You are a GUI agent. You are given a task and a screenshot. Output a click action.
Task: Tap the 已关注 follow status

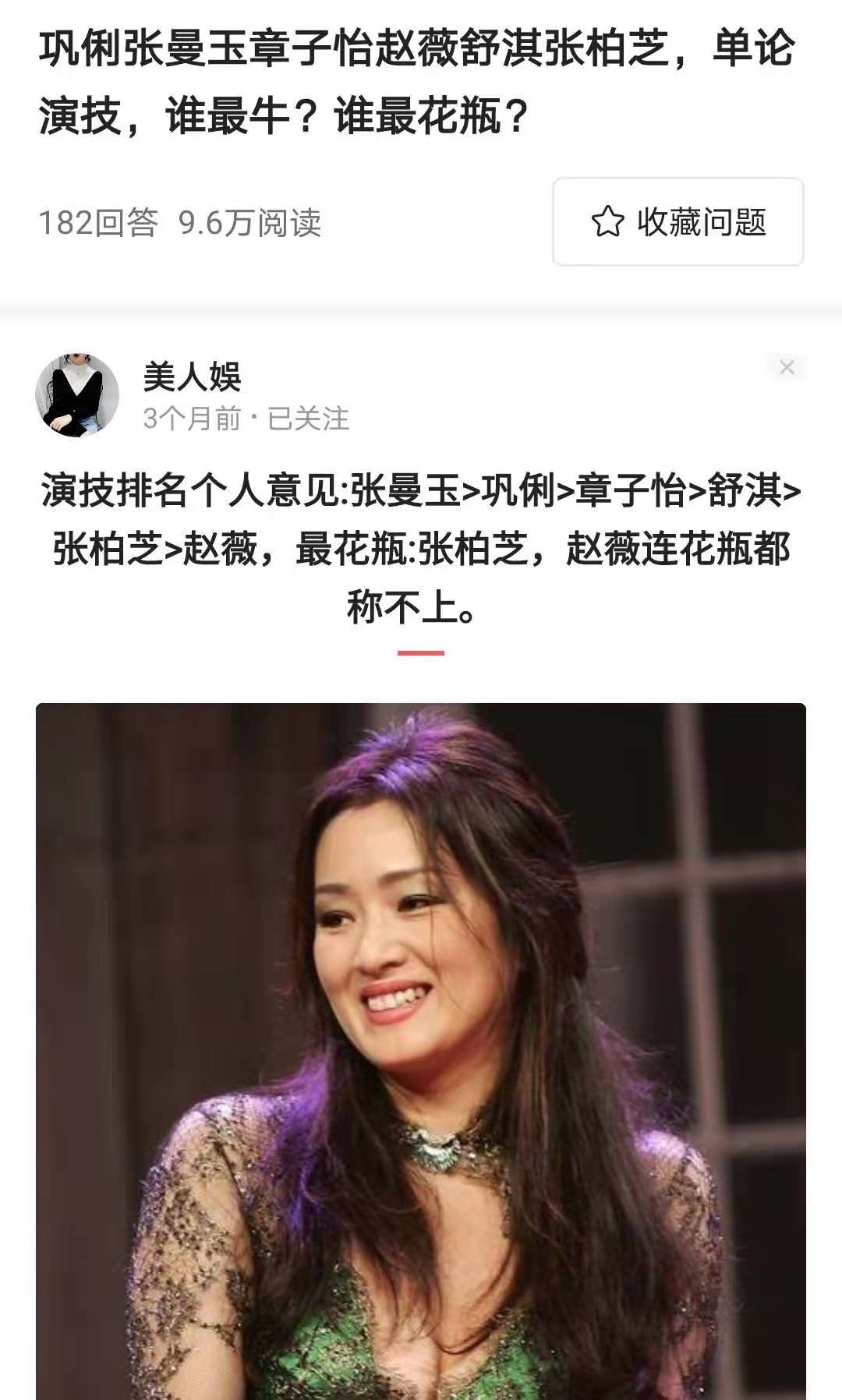[308, 419]
